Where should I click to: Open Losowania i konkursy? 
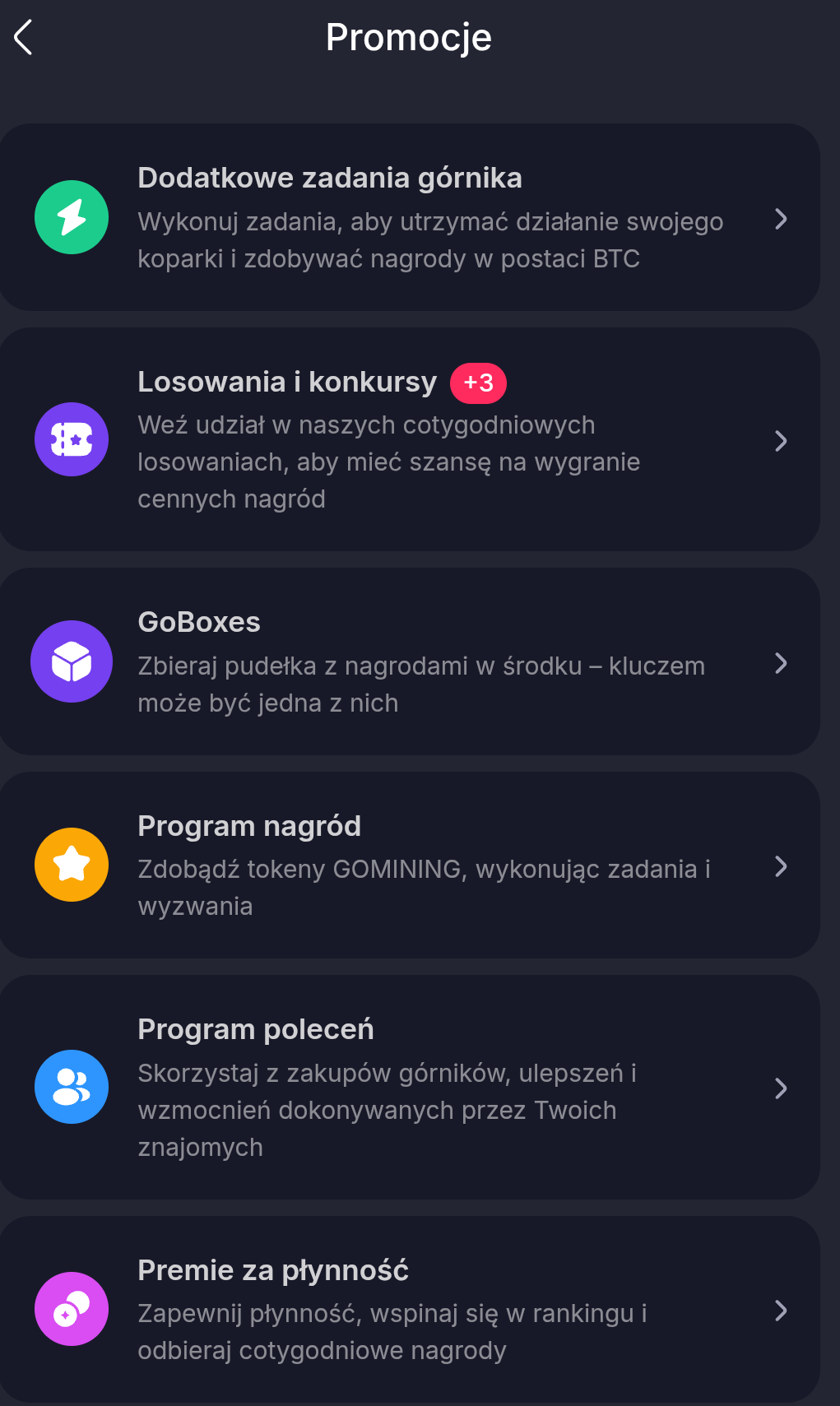(x=410, y=440)
